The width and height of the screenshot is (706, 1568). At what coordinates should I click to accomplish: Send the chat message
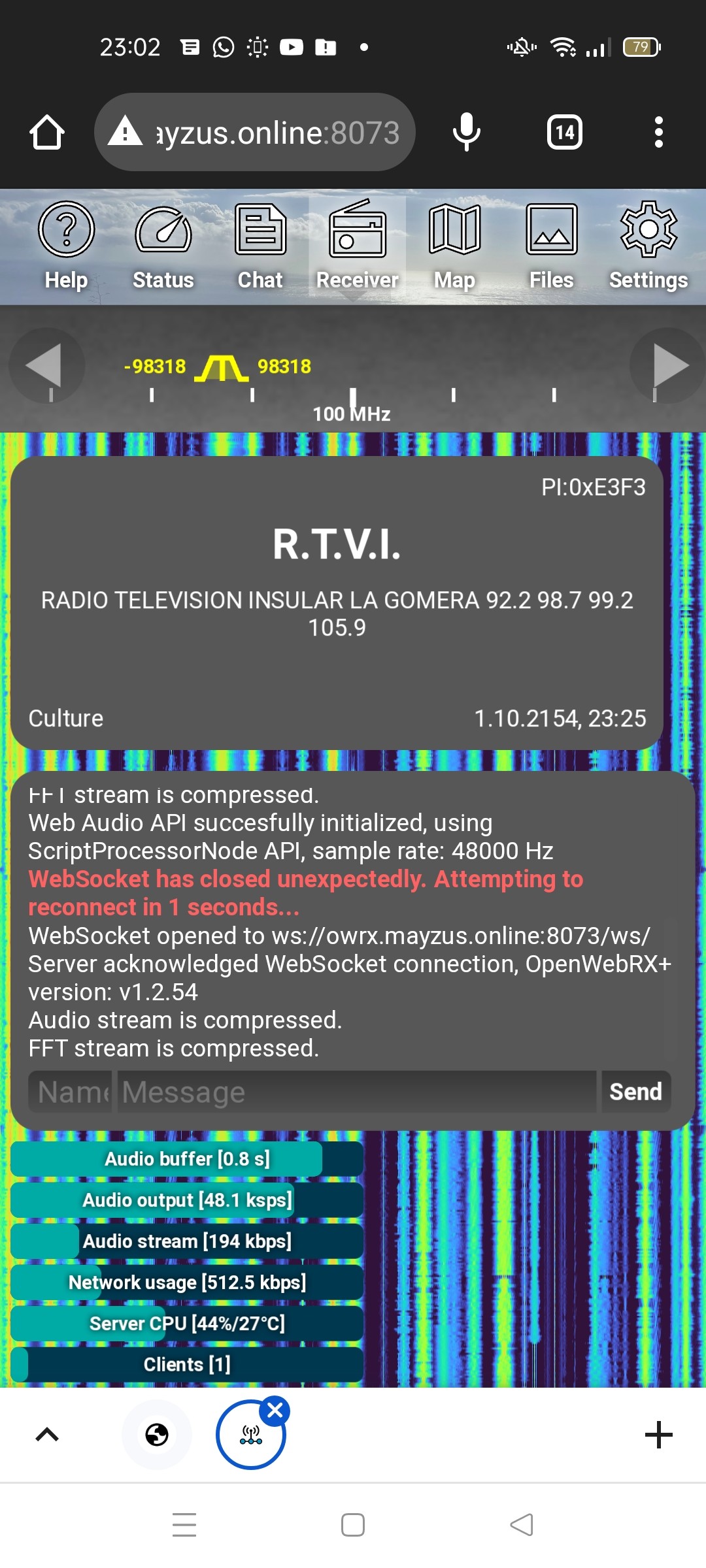pyautogui.click(x=636, y=1092)
